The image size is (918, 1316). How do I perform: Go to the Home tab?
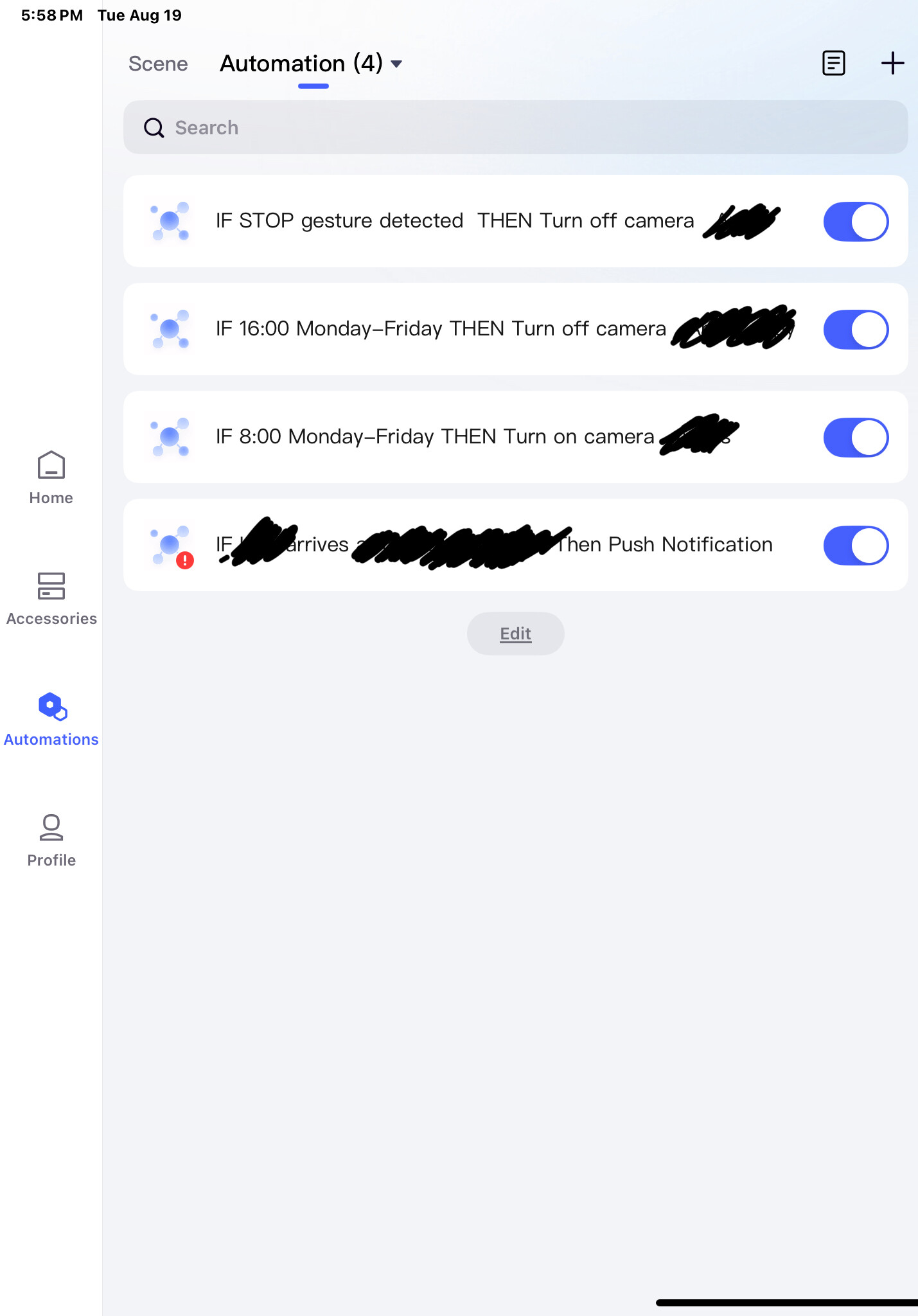[x=51, y=478]
